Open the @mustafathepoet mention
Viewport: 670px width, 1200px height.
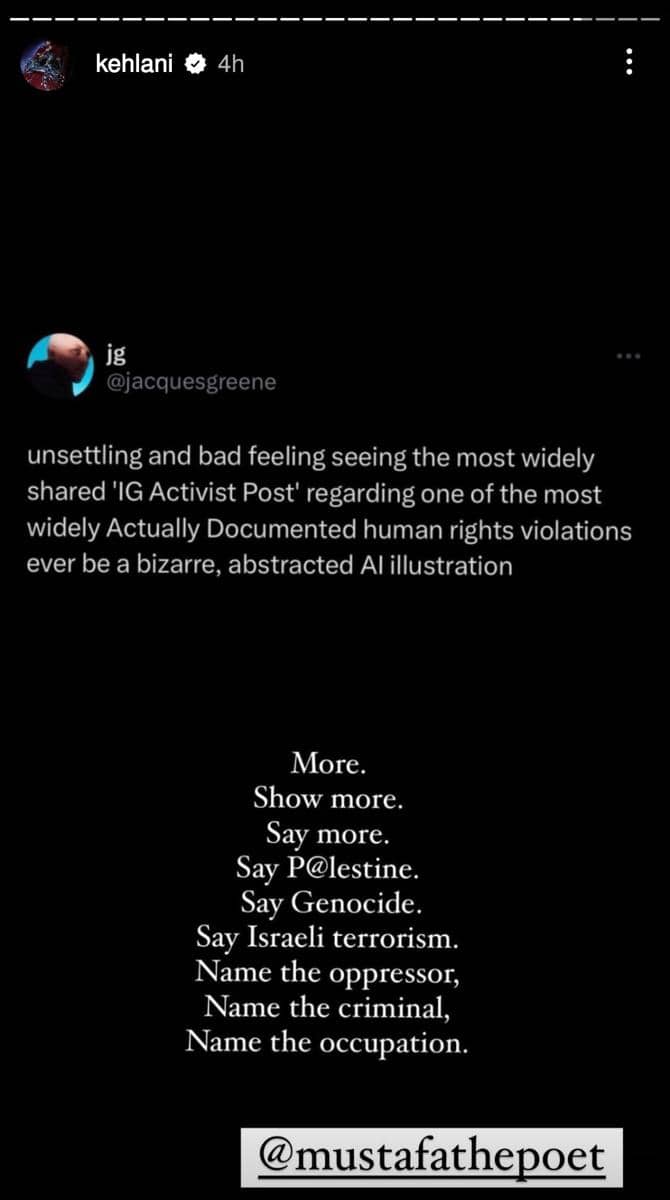(x=431, y=1156)
